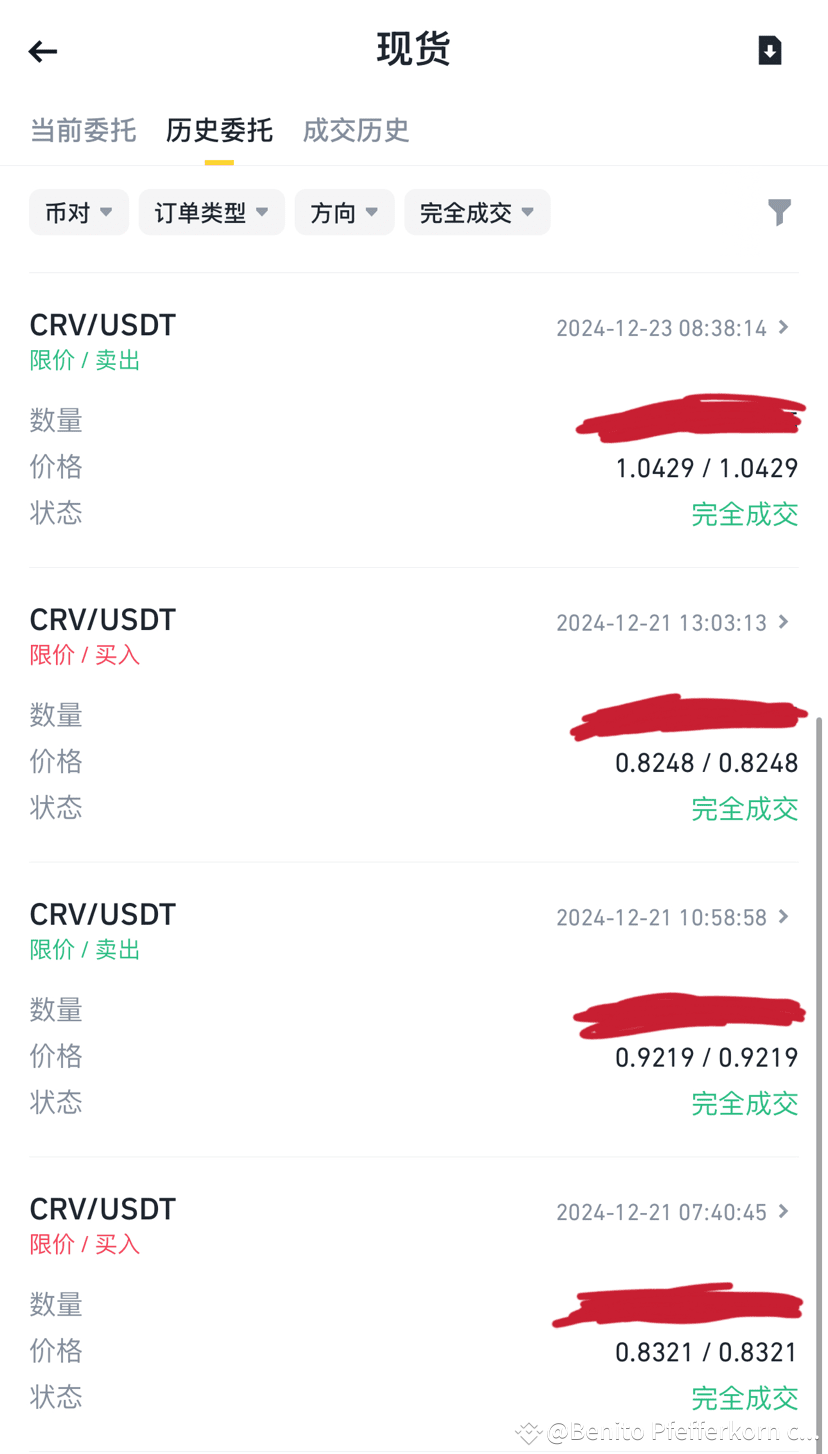Image resolution: width=828 pixels, height=1454 pixels.
Task: Select the 历史委托 tab
Action: tap(219, 130)
